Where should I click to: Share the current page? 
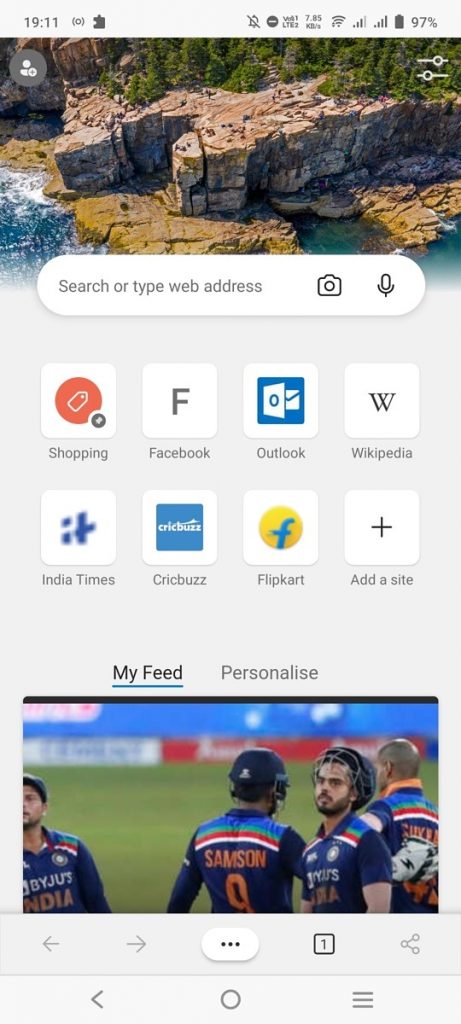[410, 944]
